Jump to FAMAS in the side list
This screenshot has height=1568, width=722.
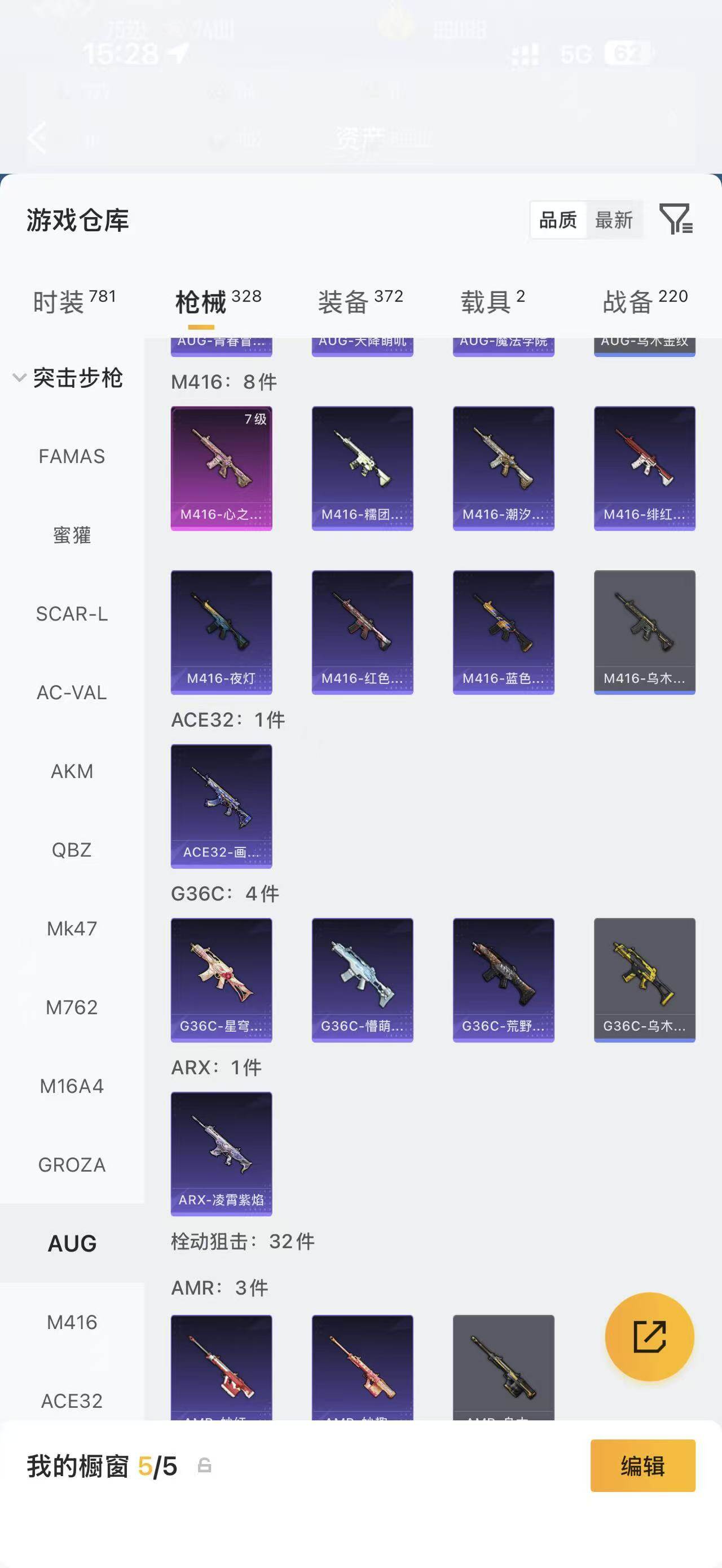pos(72,457)
